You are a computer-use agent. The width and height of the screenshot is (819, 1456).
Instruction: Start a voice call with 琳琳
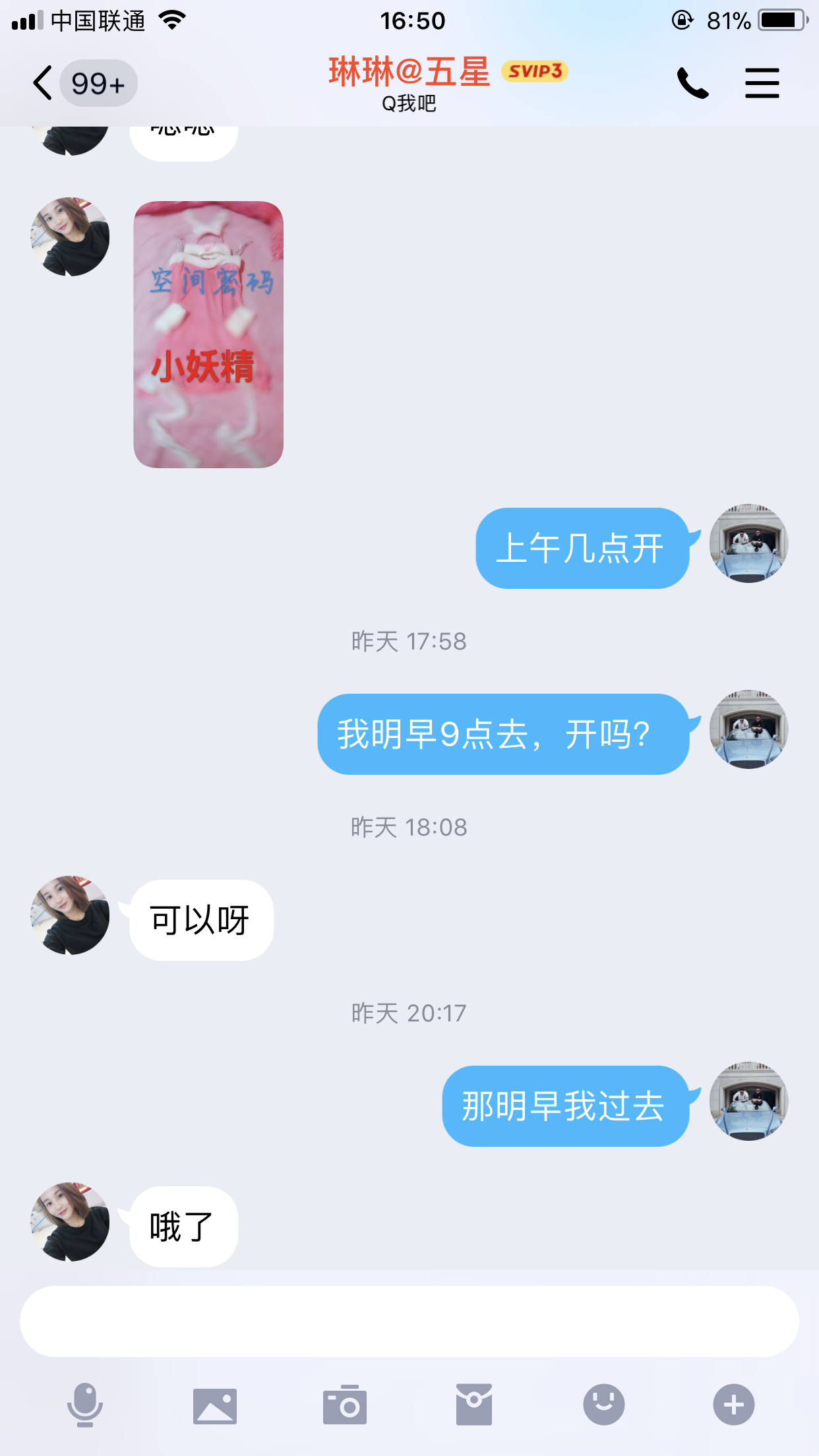pos(692,82)
